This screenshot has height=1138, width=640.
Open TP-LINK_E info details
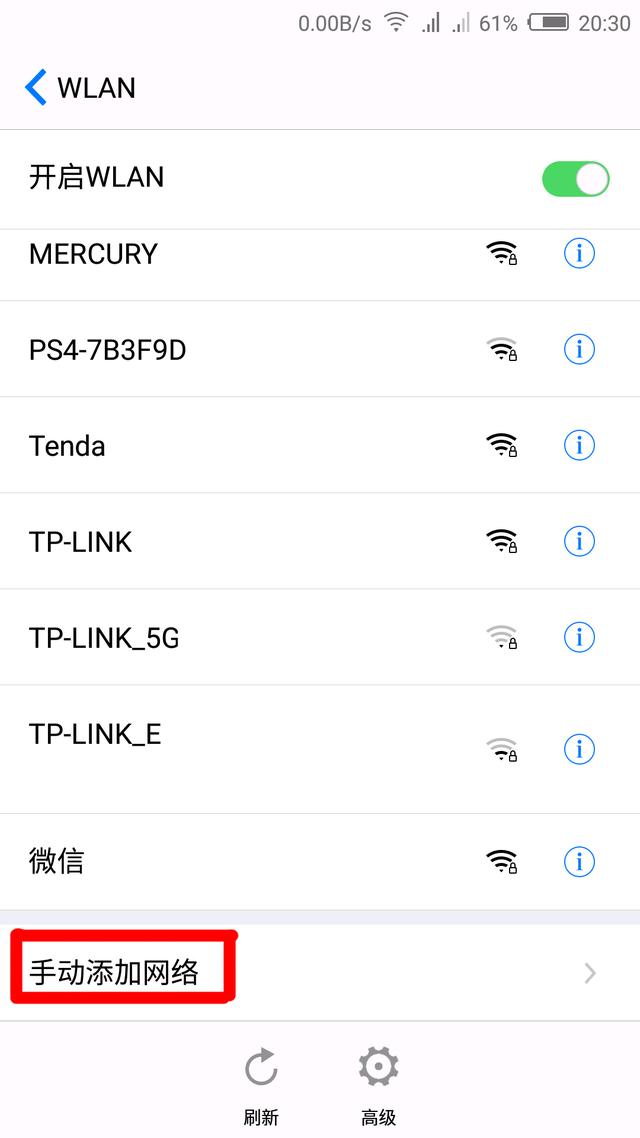[579, 748]
